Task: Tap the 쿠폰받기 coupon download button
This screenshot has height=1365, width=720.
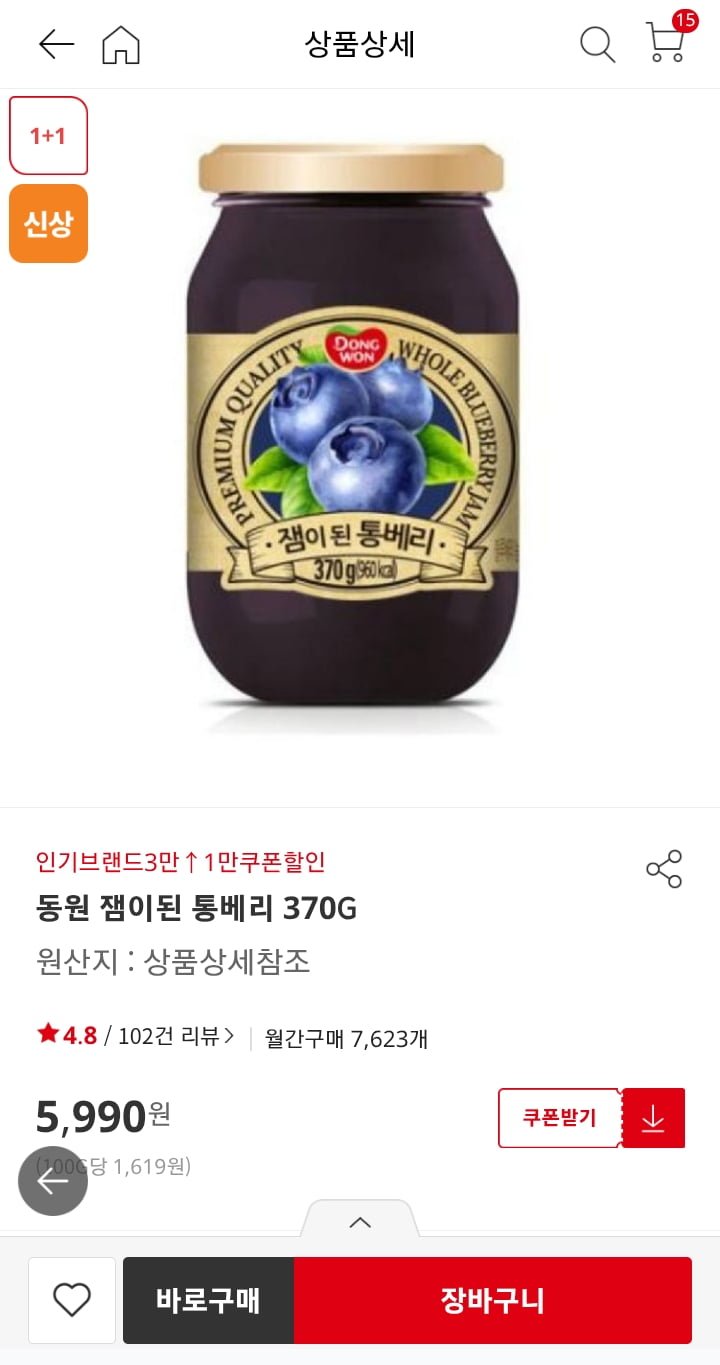Action: (591, 1118)
